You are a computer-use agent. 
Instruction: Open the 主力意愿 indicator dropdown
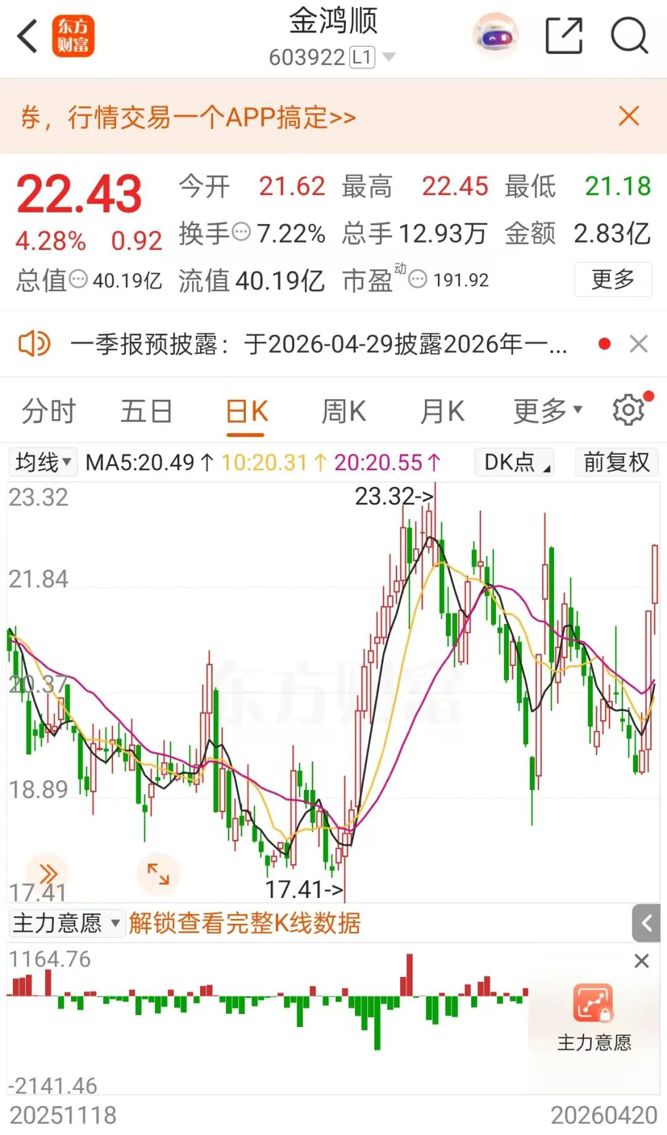click(x=66, y=922)
